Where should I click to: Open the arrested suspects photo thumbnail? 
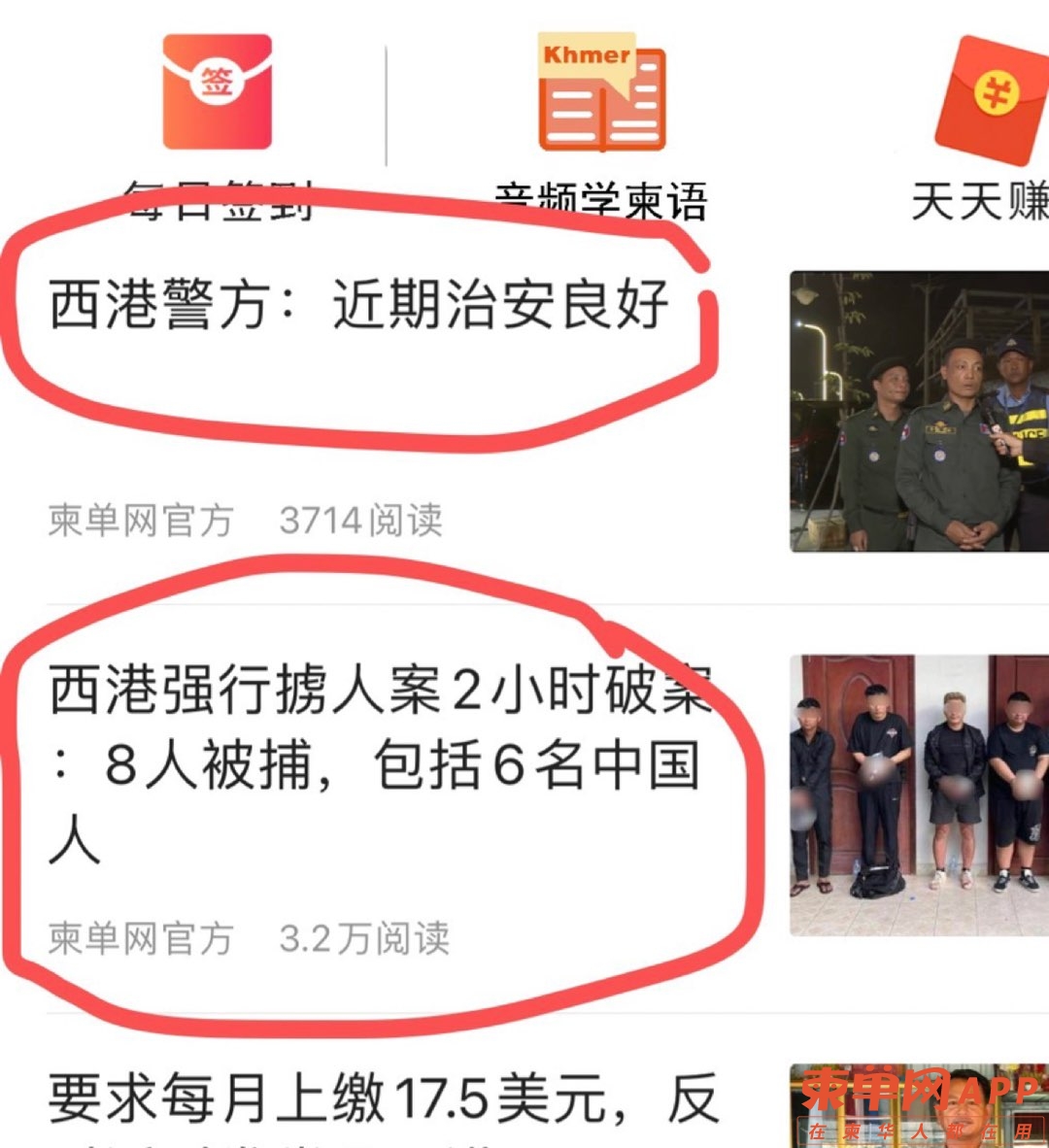[x=918, y=794]
